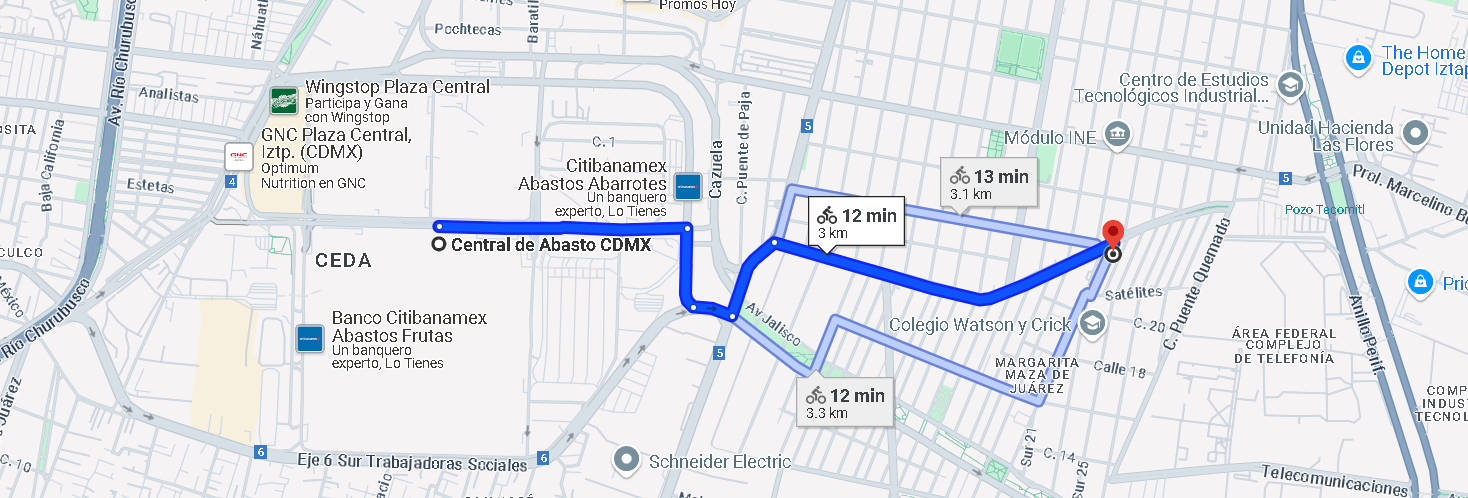
Task: Select the 12 min 3 km route
Action: [856, 222]
